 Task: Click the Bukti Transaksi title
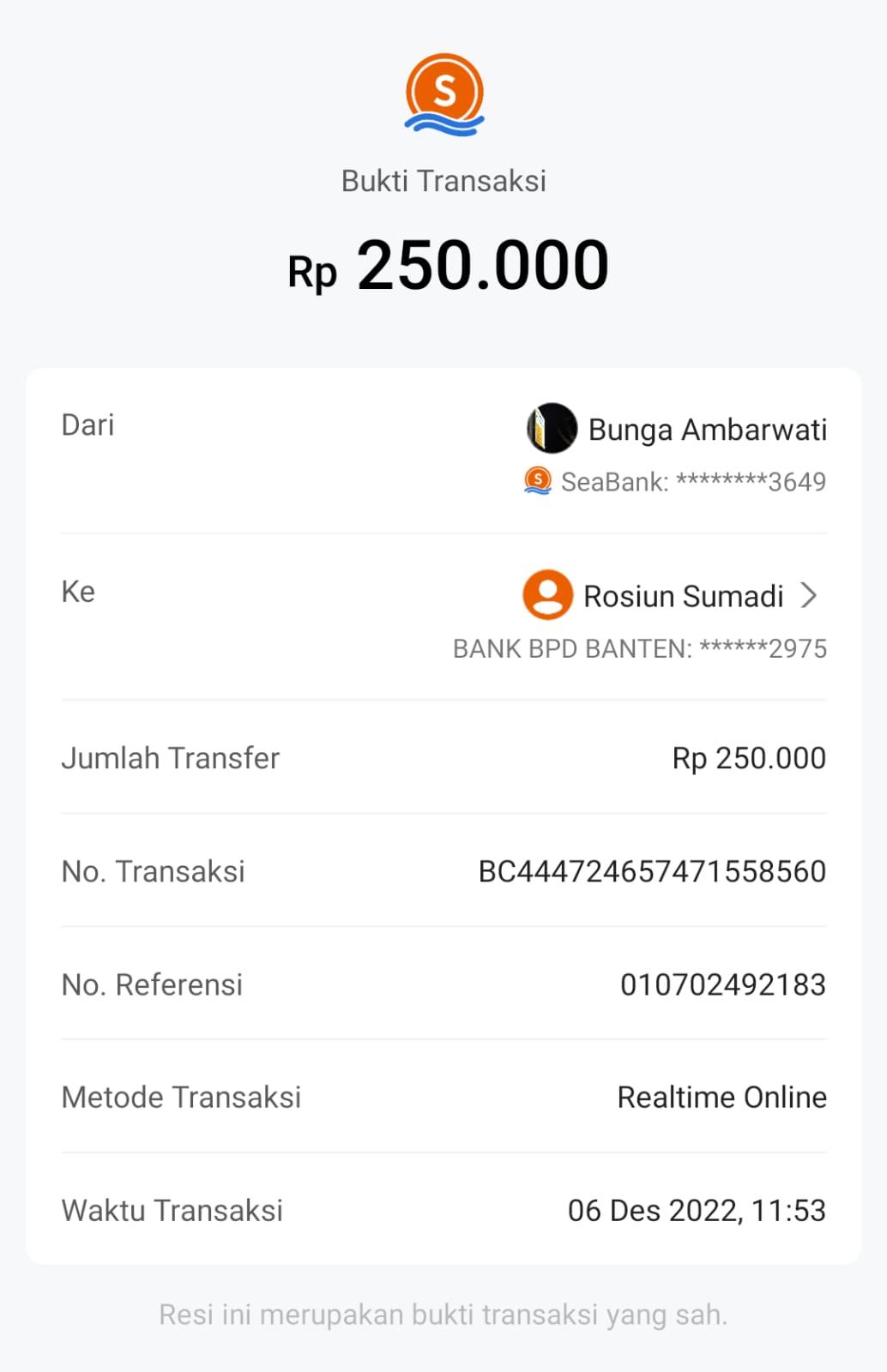(x=443, y=180)
